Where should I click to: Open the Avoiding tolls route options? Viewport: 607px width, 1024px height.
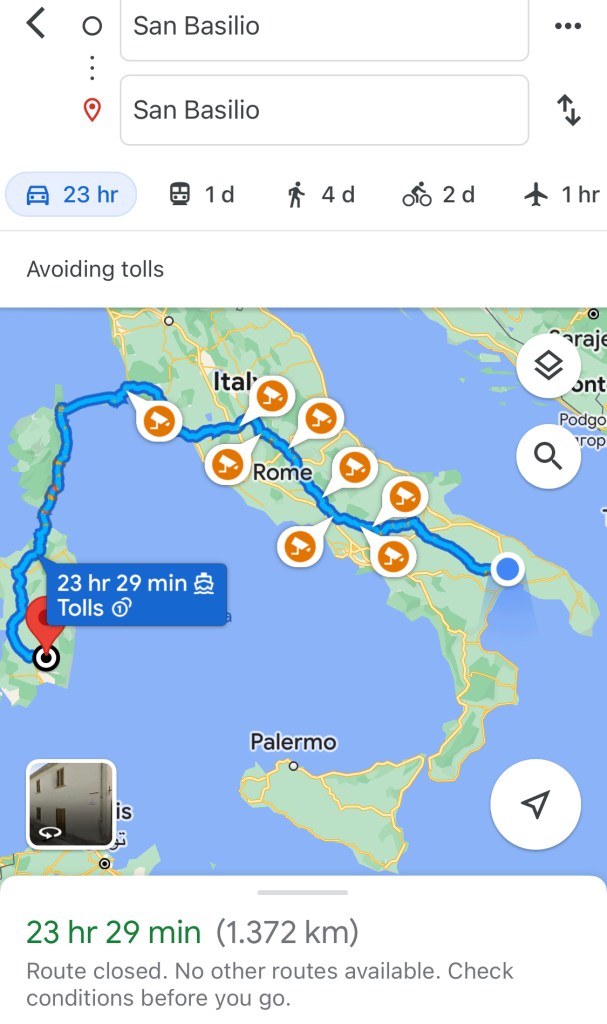(95, 269)
